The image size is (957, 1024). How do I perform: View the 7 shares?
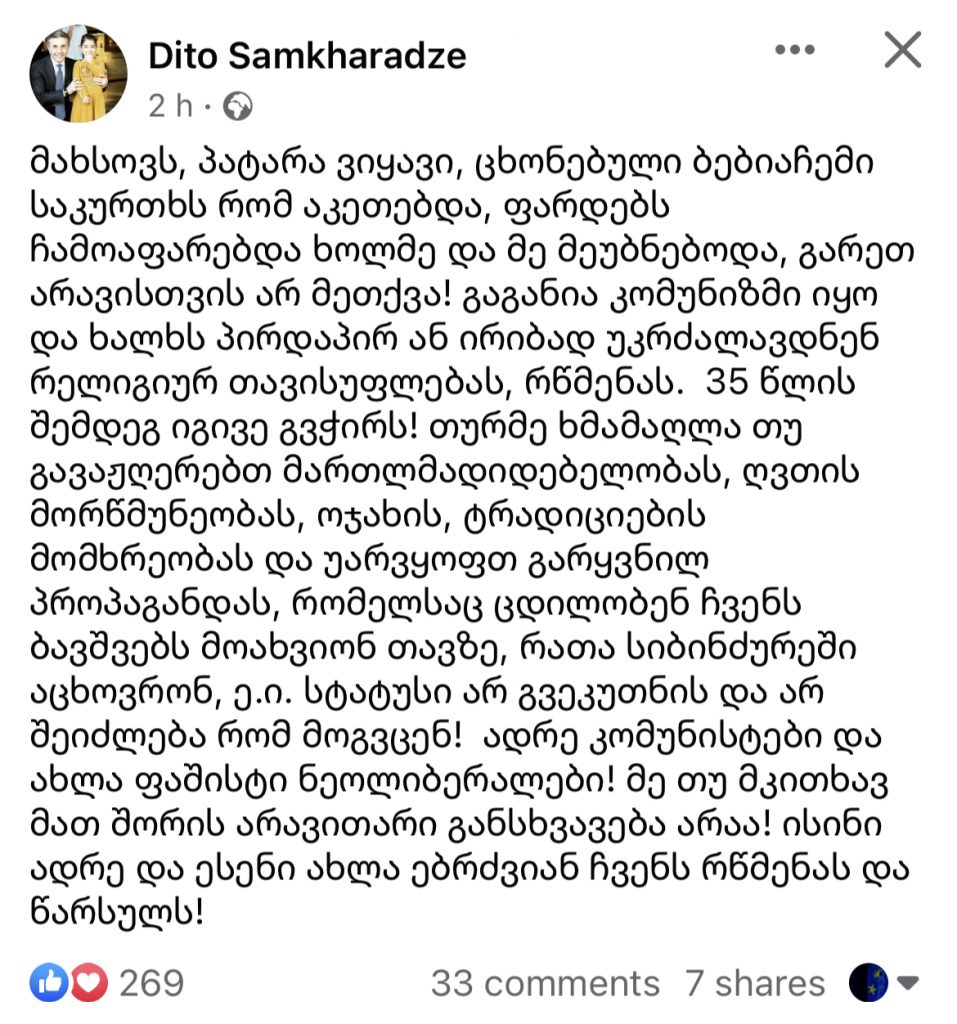click(x=755, y=983)
